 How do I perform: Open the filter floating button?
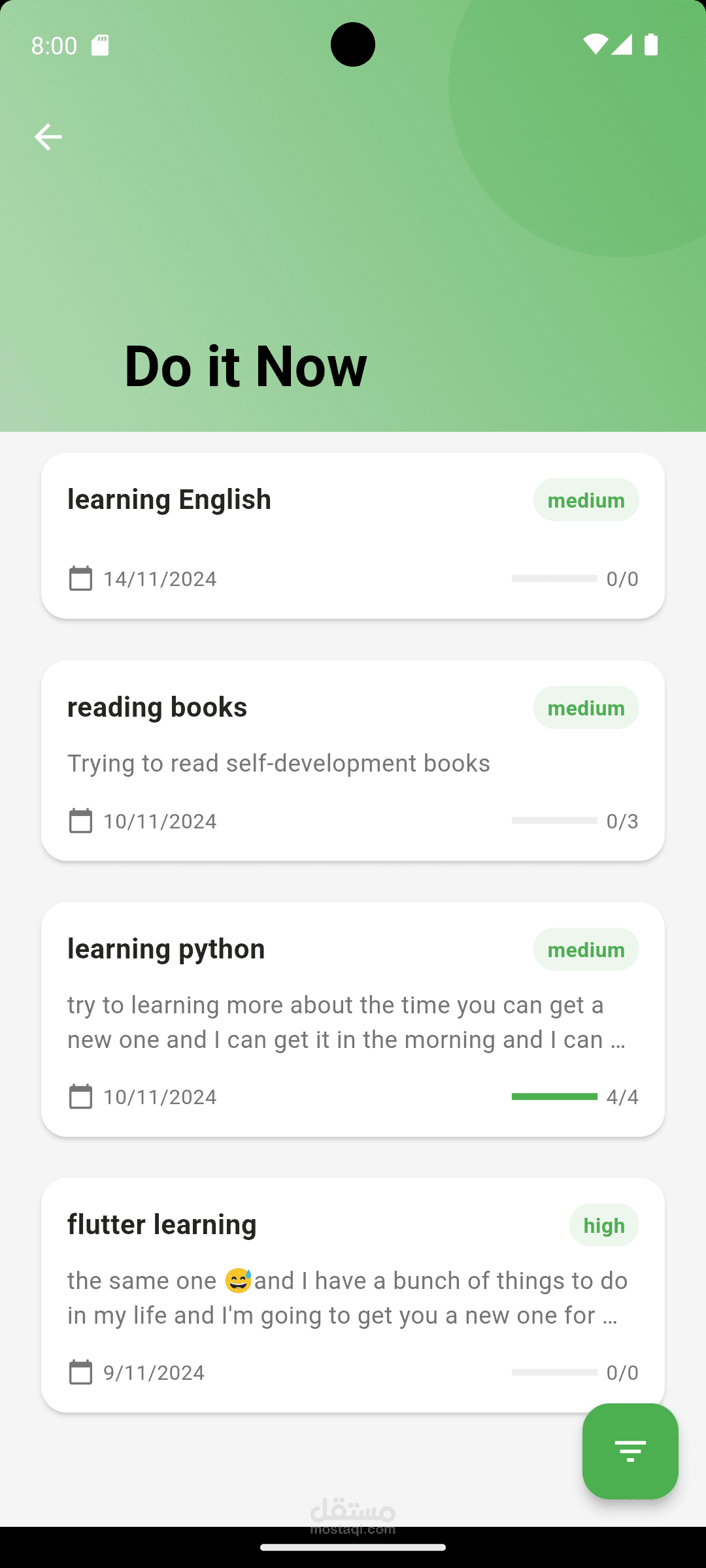point(630,1451)
